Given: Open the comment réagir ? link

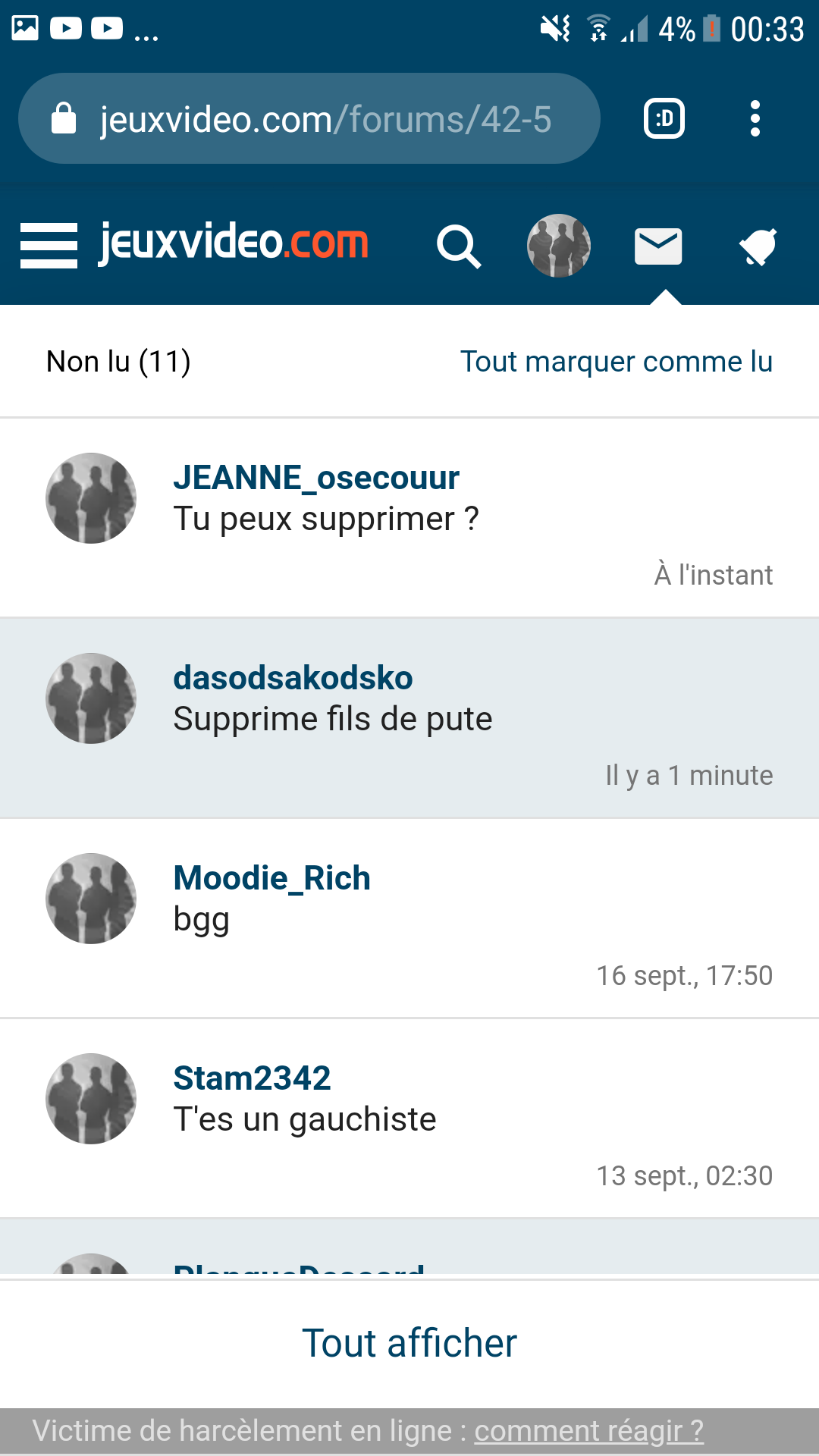Looking at the screenshot, I should 589,1431.
